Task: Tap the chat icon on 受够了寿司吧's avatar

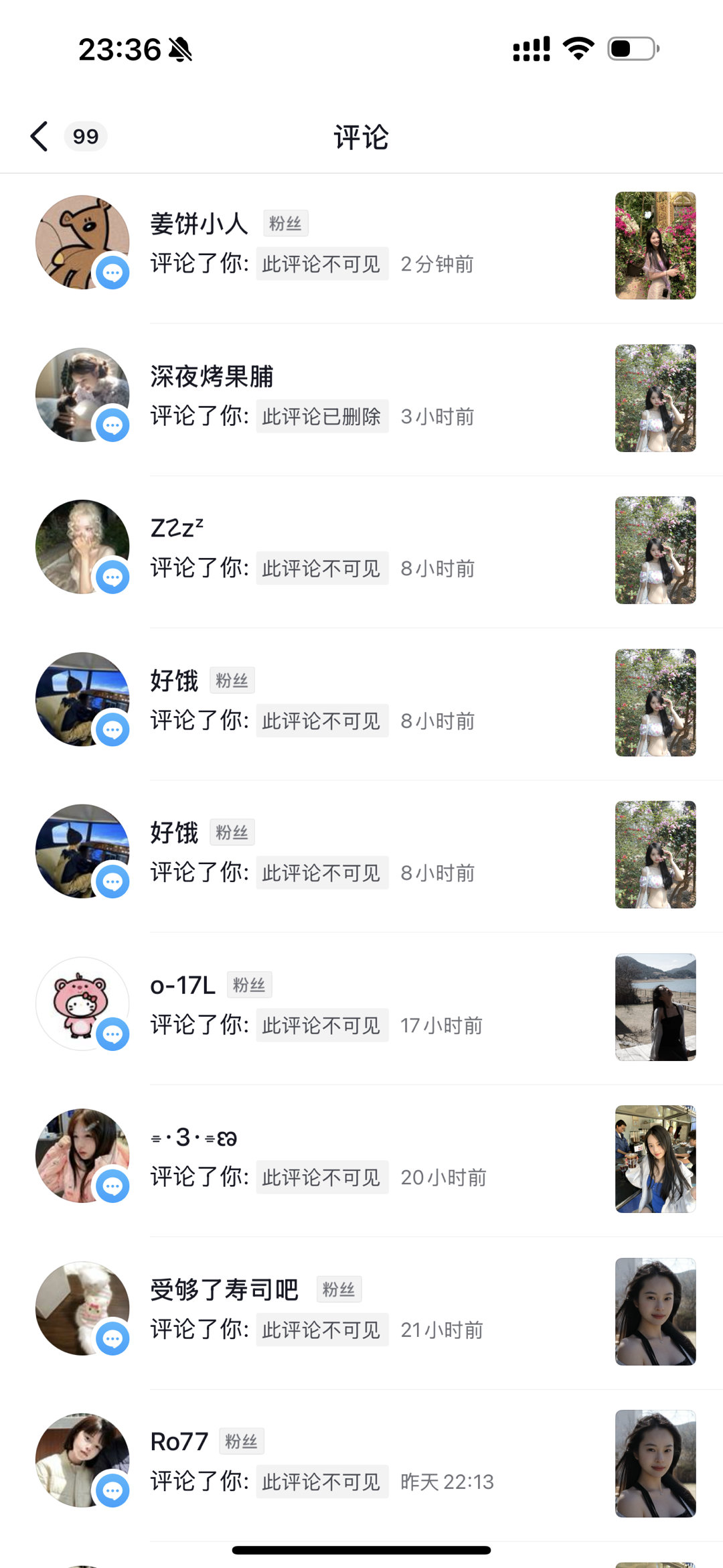Action: pyautogui.click(x=112, y=1340)
